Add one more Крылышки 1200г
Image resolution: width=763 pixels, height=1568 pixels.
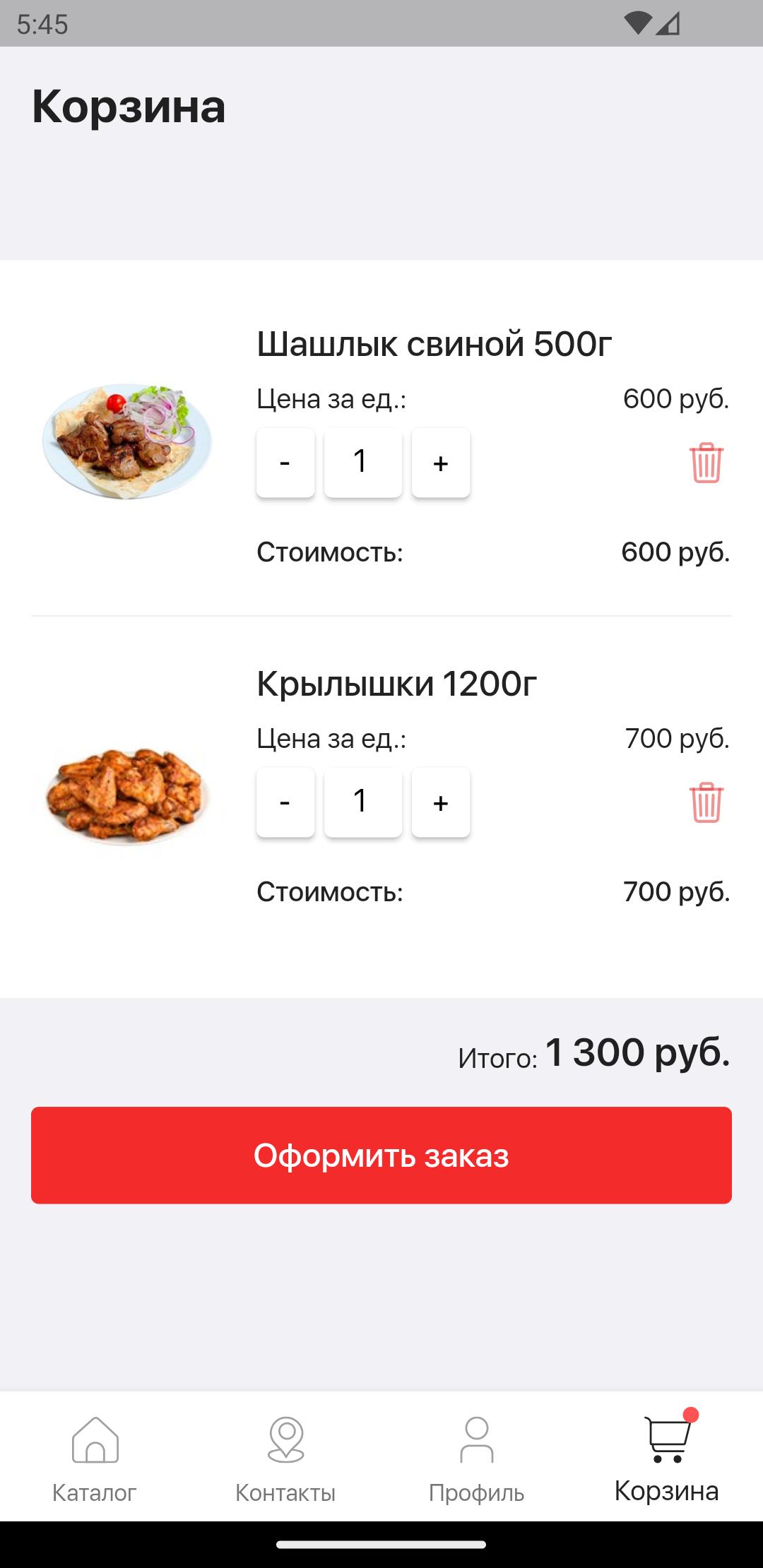441,802
